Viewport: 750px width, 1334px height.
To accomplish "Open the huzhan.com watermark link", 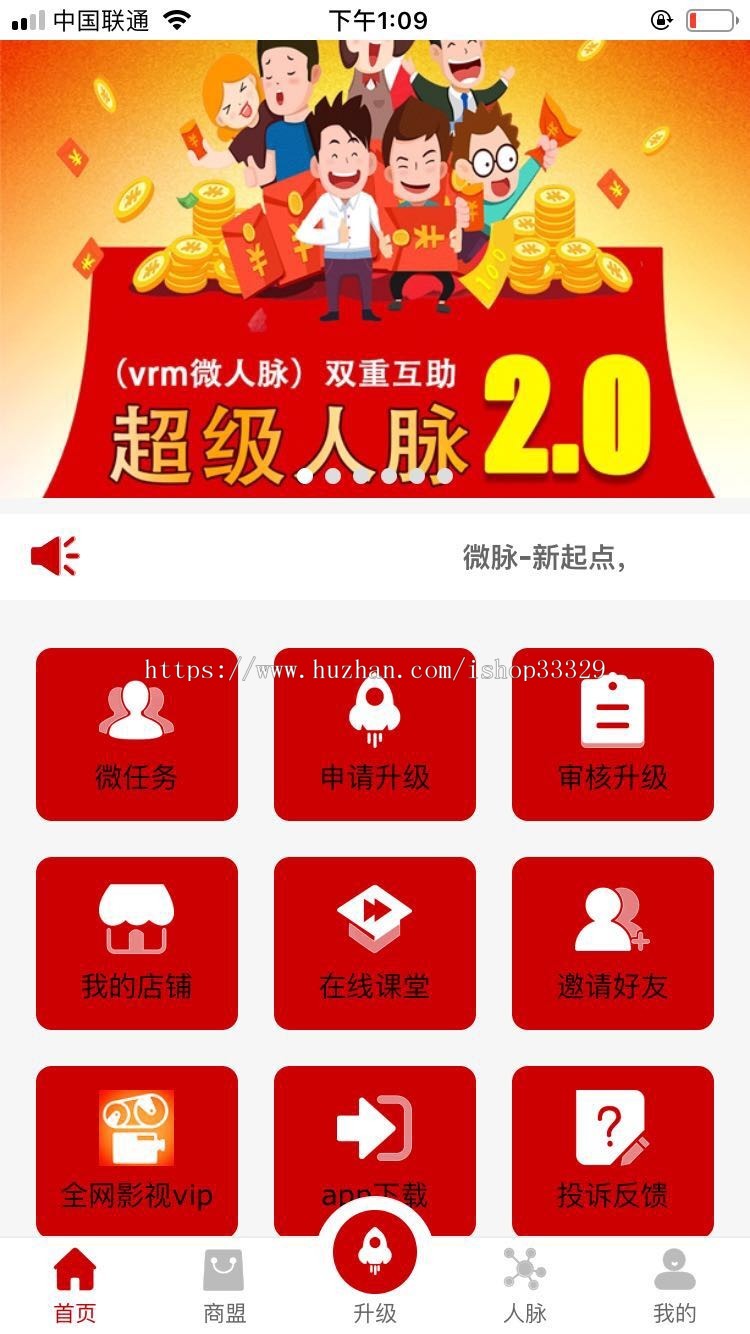I will pos(375,666).
